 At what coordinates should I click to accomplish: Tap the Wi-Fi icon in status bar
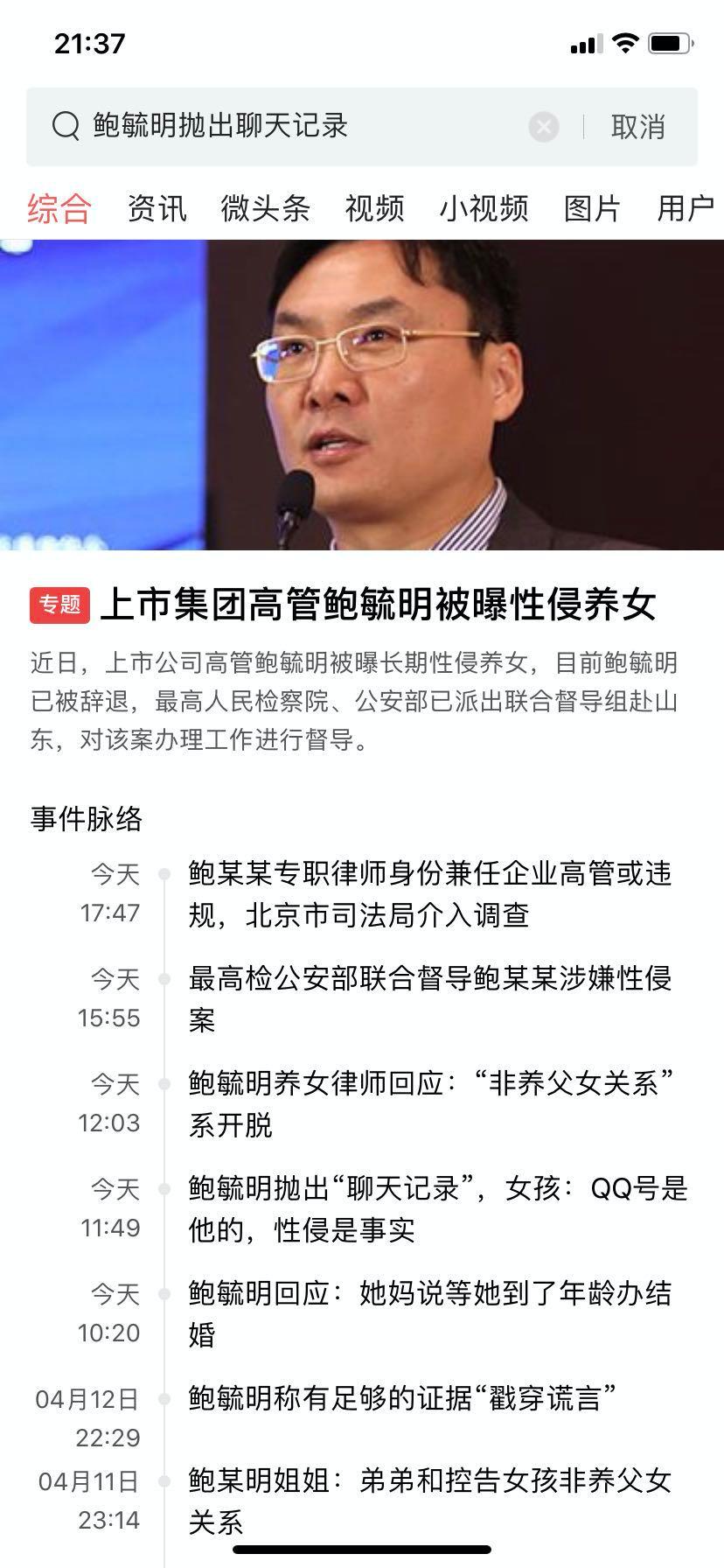click(x=623, y=40)
